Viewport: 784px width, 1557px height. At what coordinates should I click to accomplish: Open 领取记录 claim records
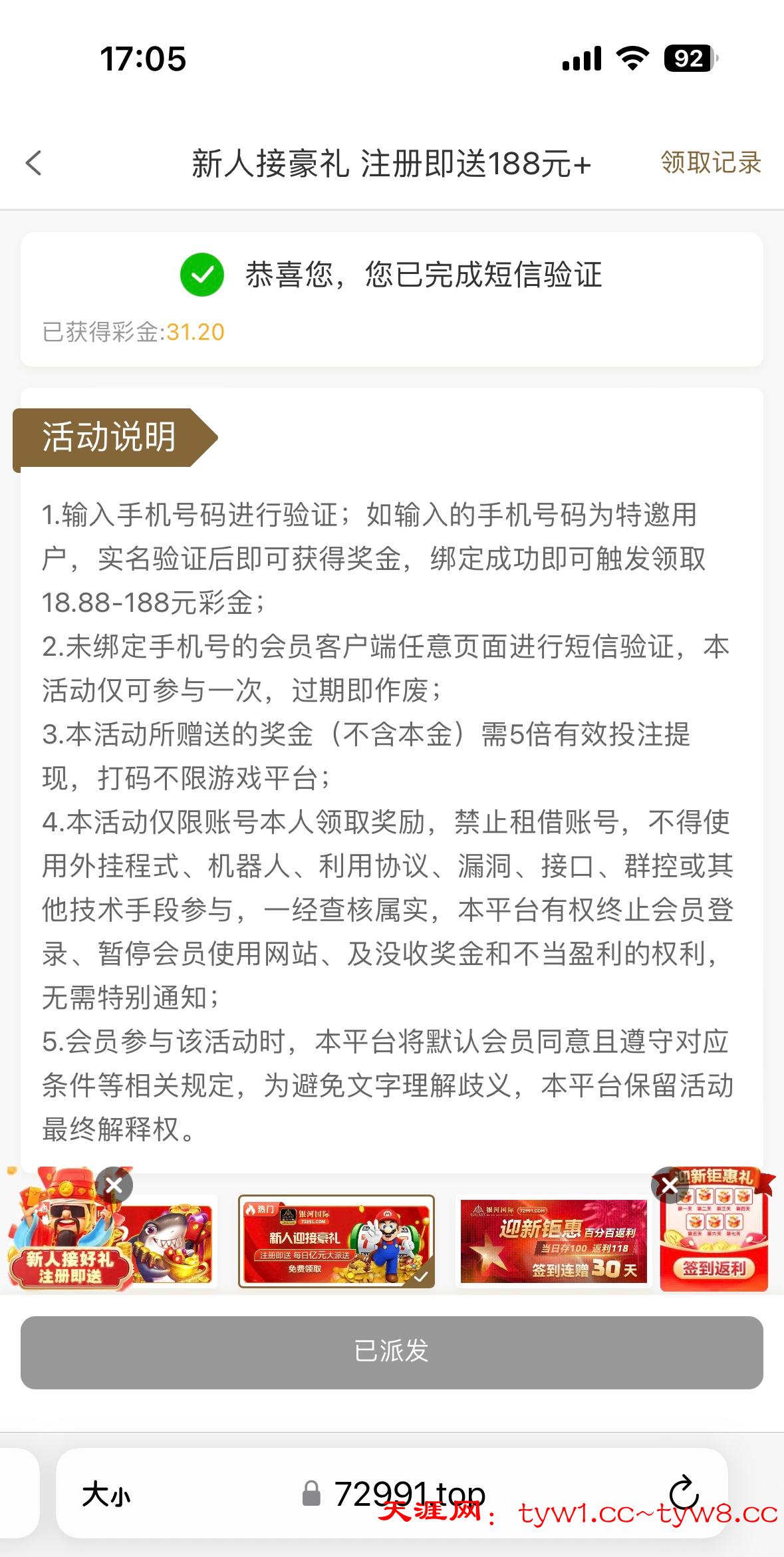(x=710, y=163)
